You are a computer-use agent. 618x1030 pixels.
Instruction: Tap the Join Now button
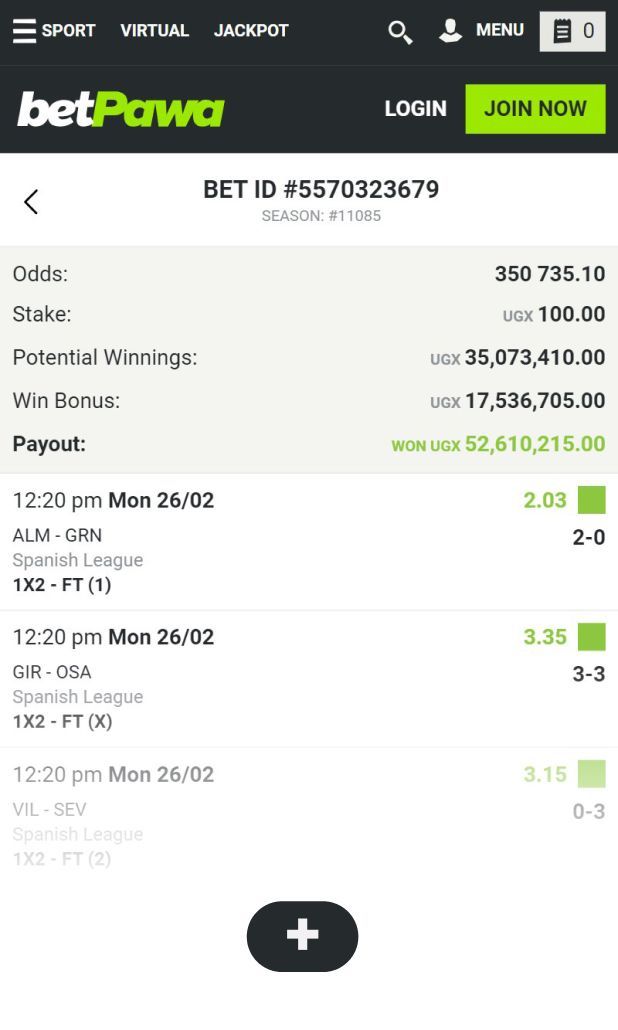coord(535,109)
